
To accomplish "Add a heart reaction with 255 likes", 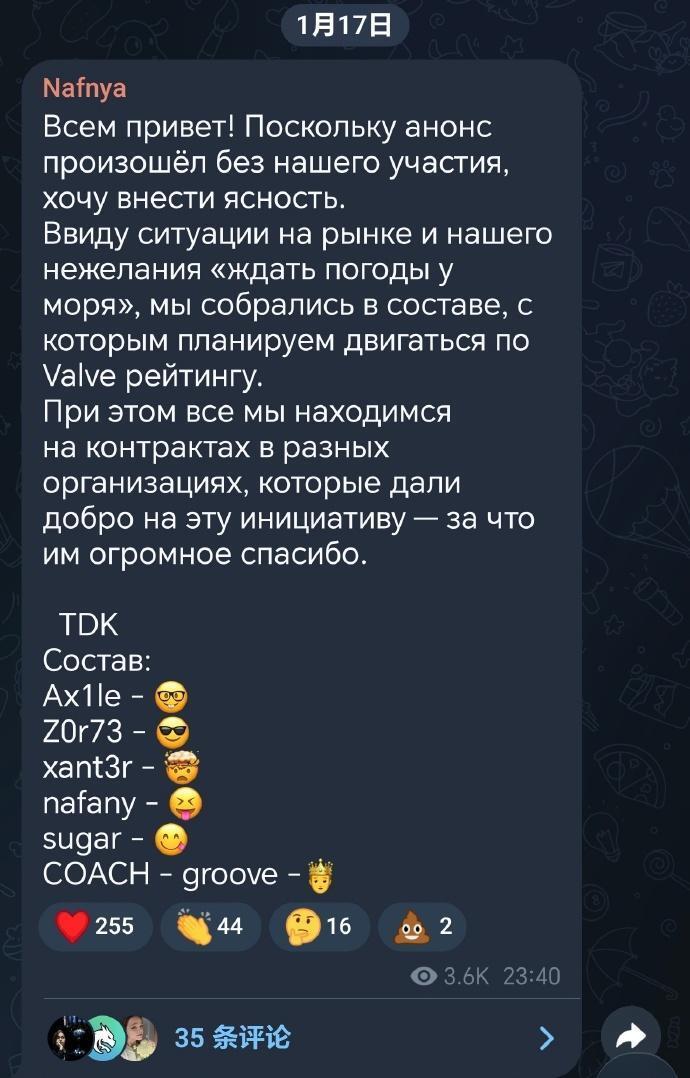I will (96, 927).
